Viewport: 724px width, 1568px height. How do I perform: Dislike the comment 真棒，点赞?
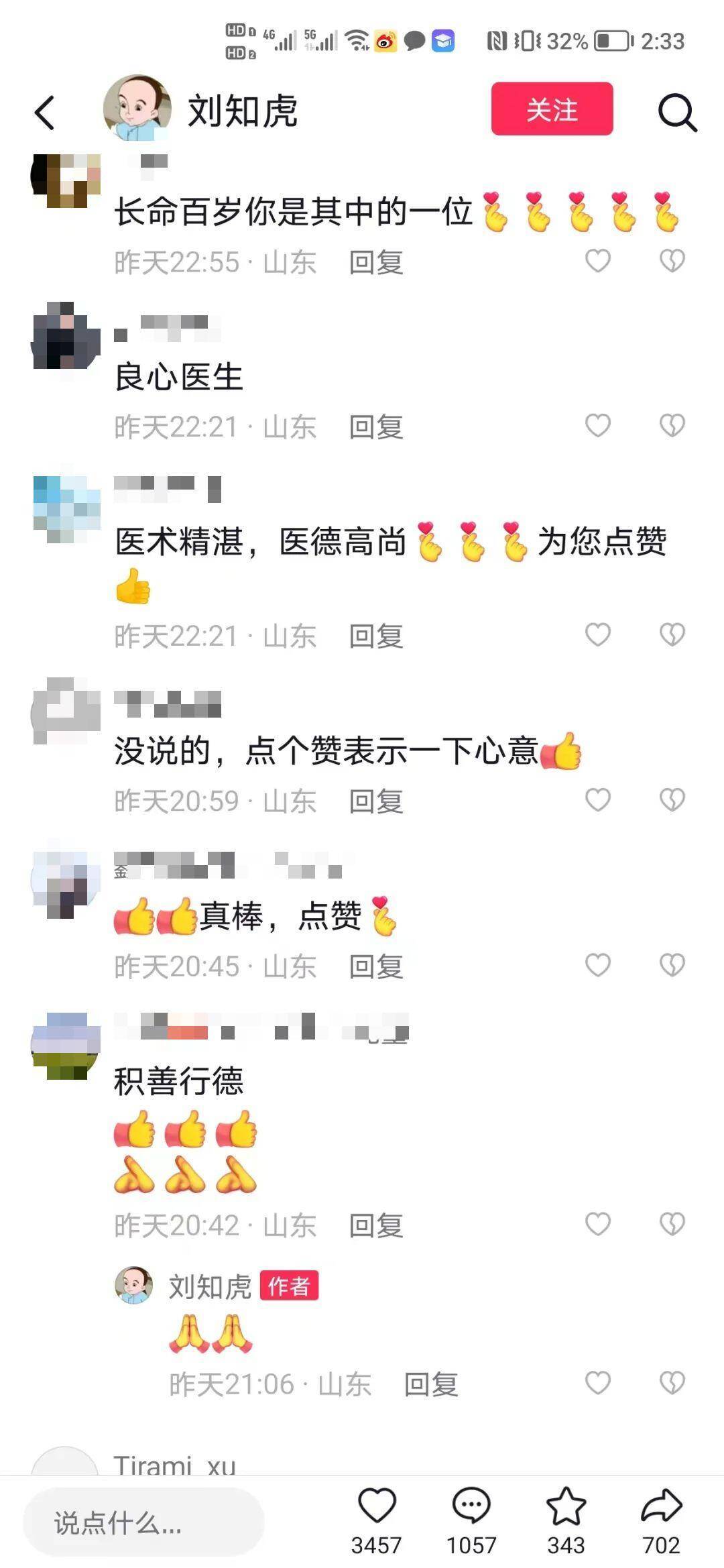coord(672,965)
